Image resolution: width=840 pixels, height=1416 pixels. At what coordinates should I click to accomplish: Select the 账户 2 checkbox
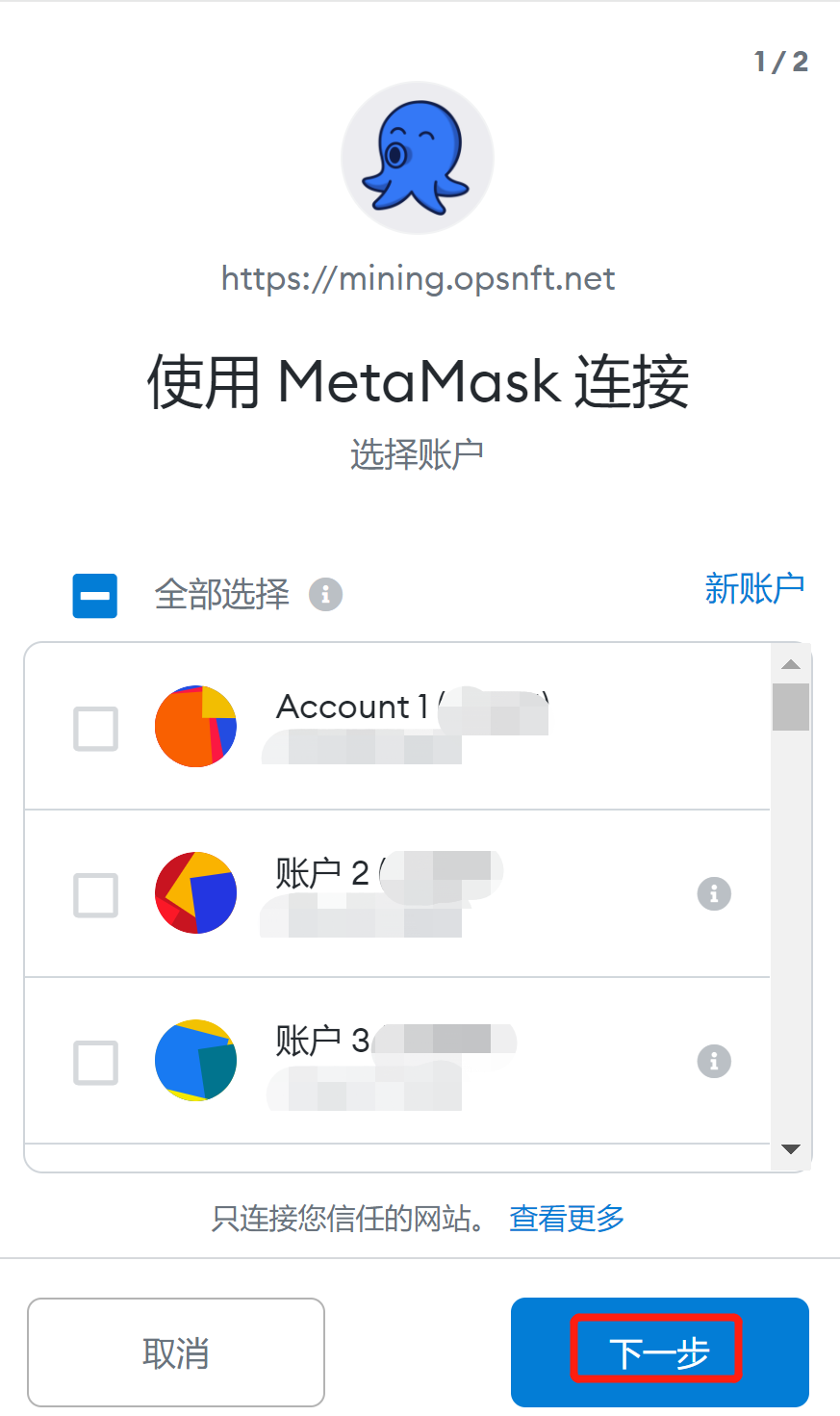click(95, 895)
